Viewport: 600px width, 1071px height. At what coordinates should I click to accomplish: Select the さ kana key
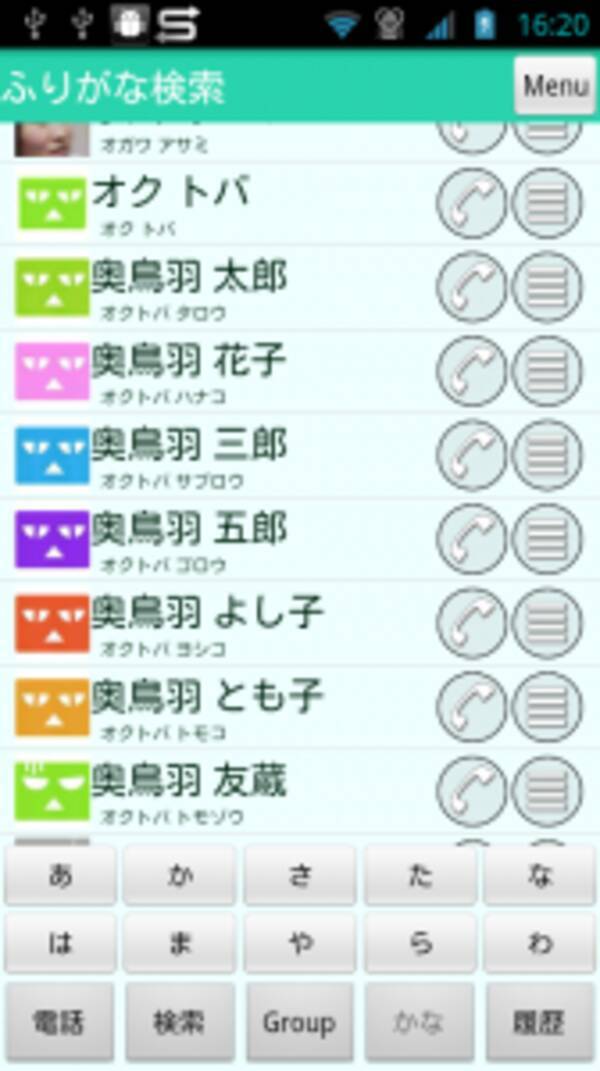(300, 877)
